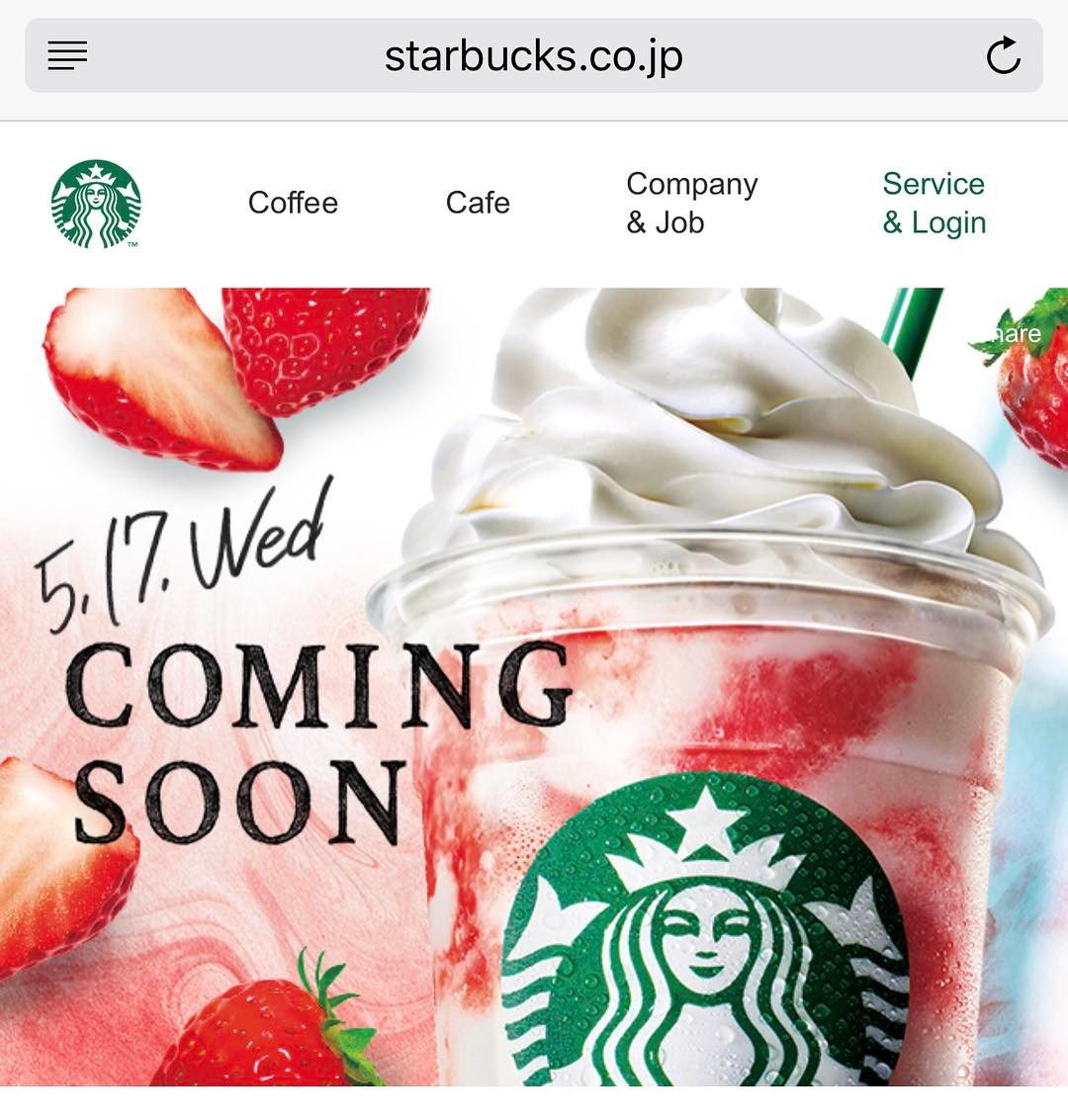Viewport: 1068px width, 1120px height.
Task: Reload the starbucks.co.jp page
Action: coord(1003,56)
